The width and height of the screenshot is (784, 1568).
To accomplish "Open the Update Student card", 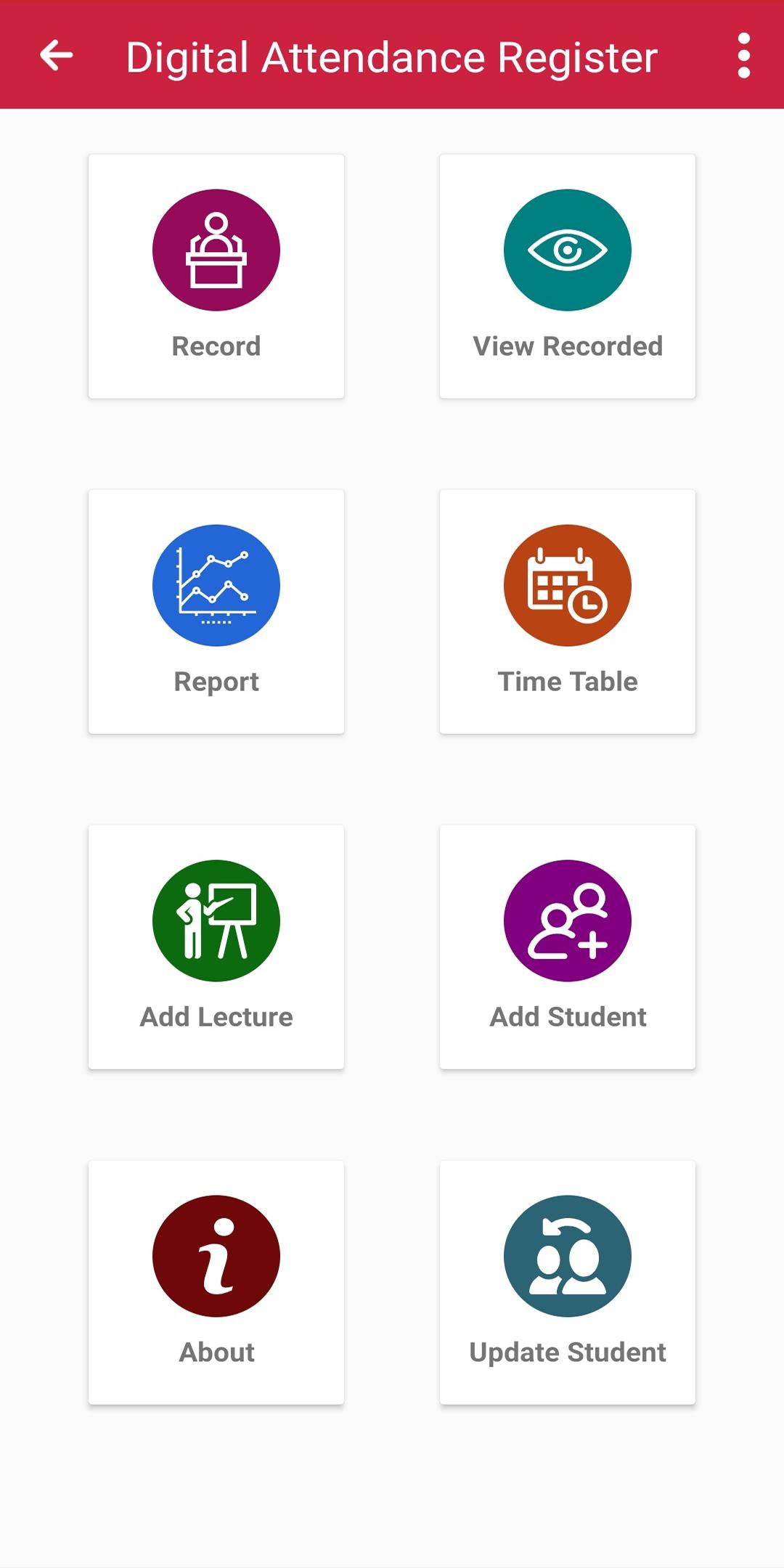I will click(x=568, y=1283).
